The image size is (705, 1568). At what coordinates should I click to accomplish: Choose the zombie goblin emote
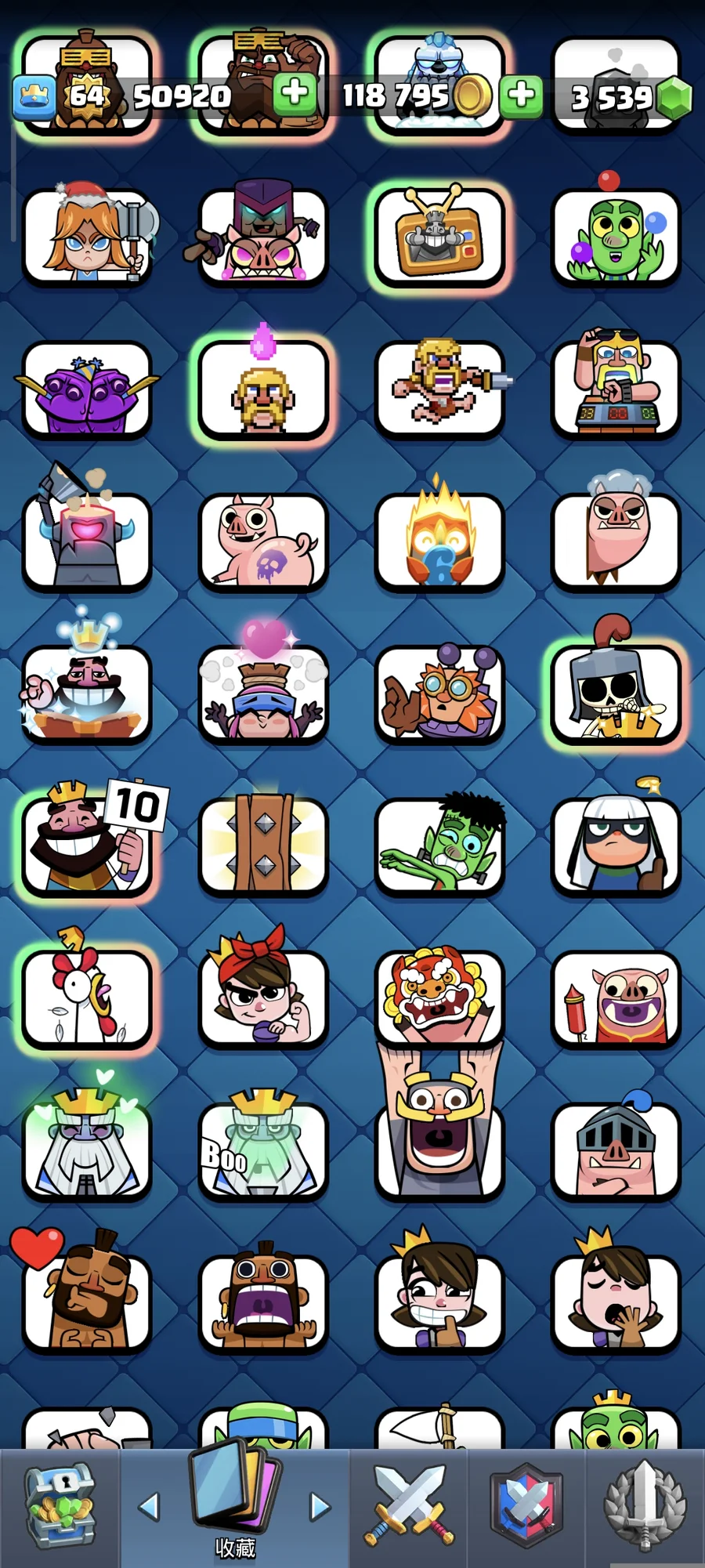coord(439,845)
